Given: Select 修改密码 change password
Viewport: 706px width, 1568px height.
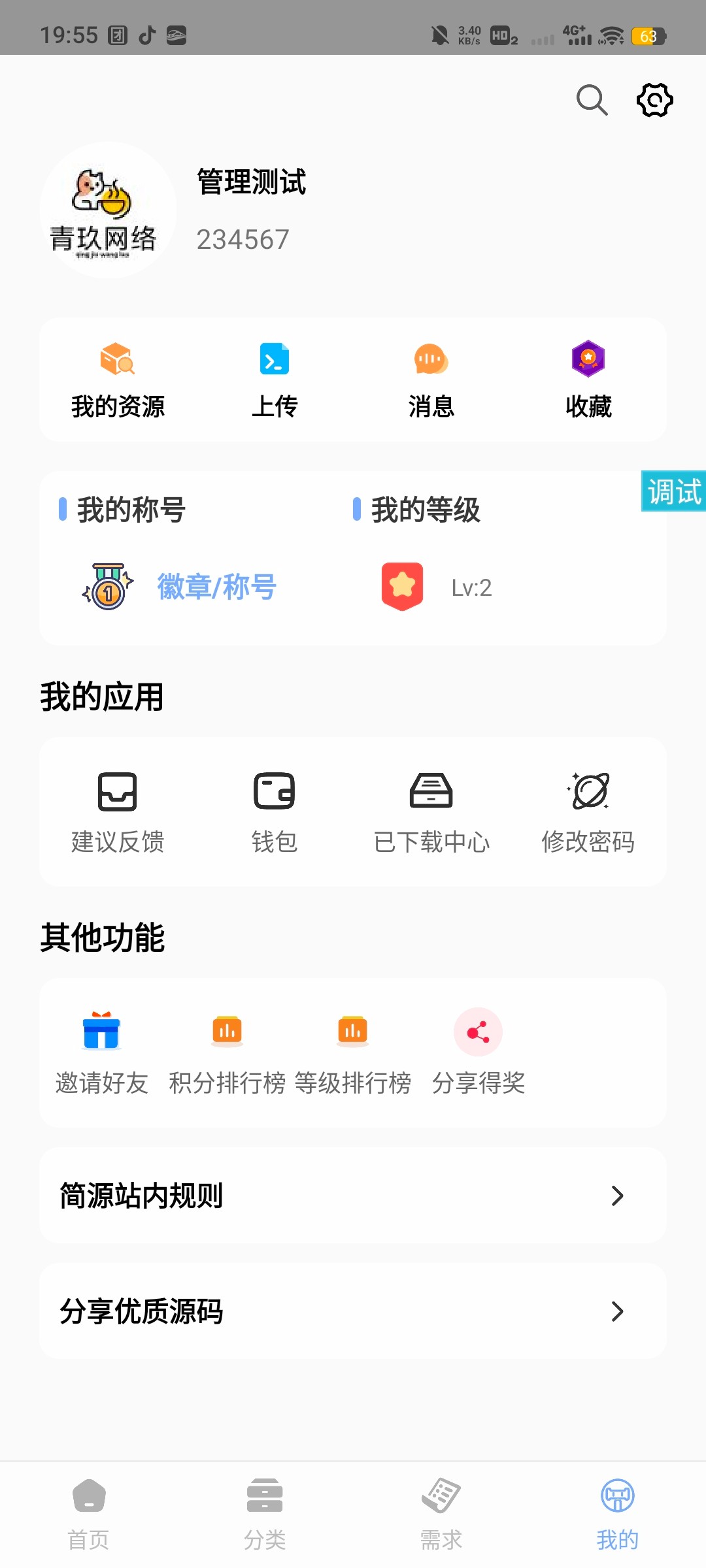Looking at the screenshot, I should click(588, 810).
